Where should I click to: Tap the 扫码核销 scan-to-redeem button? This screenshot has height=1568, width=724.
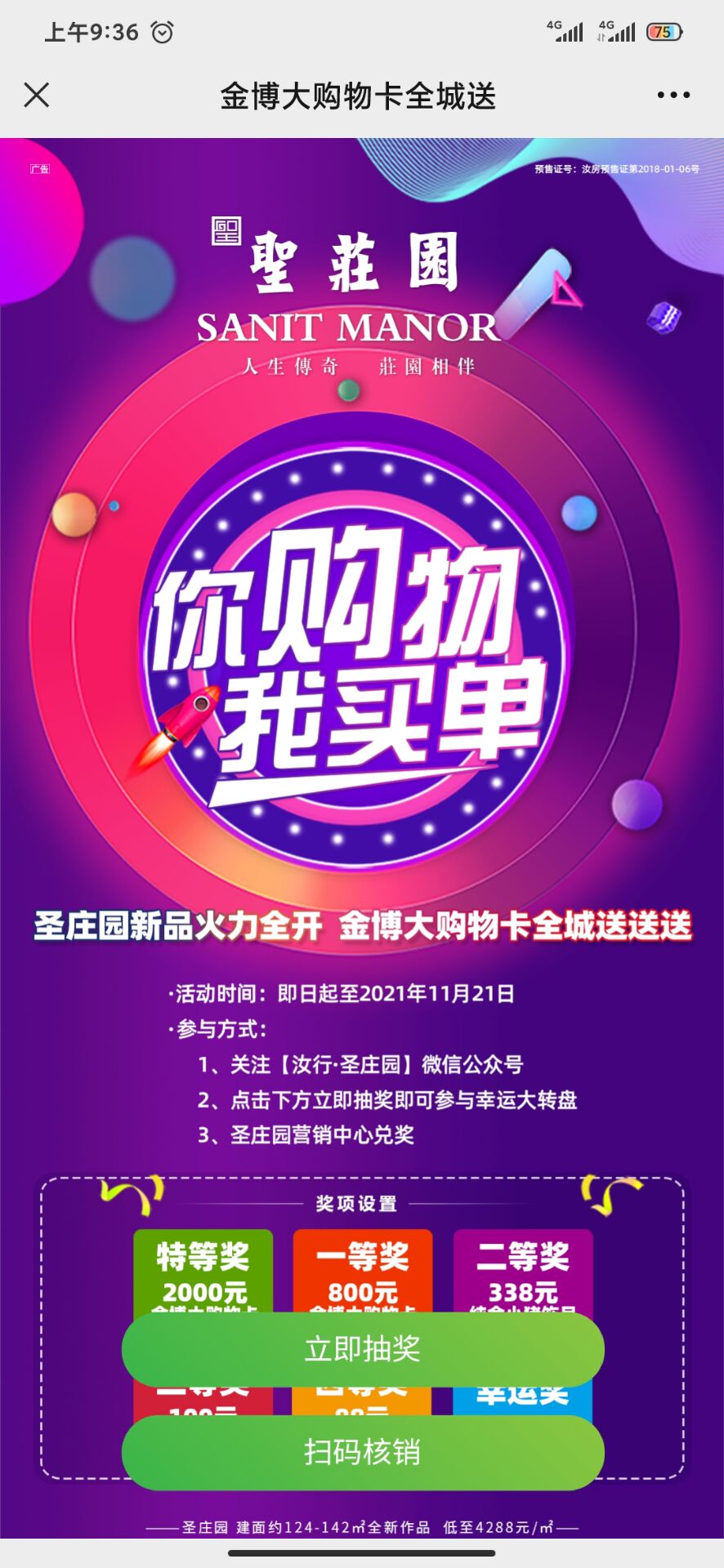[x=362, y=1451]
